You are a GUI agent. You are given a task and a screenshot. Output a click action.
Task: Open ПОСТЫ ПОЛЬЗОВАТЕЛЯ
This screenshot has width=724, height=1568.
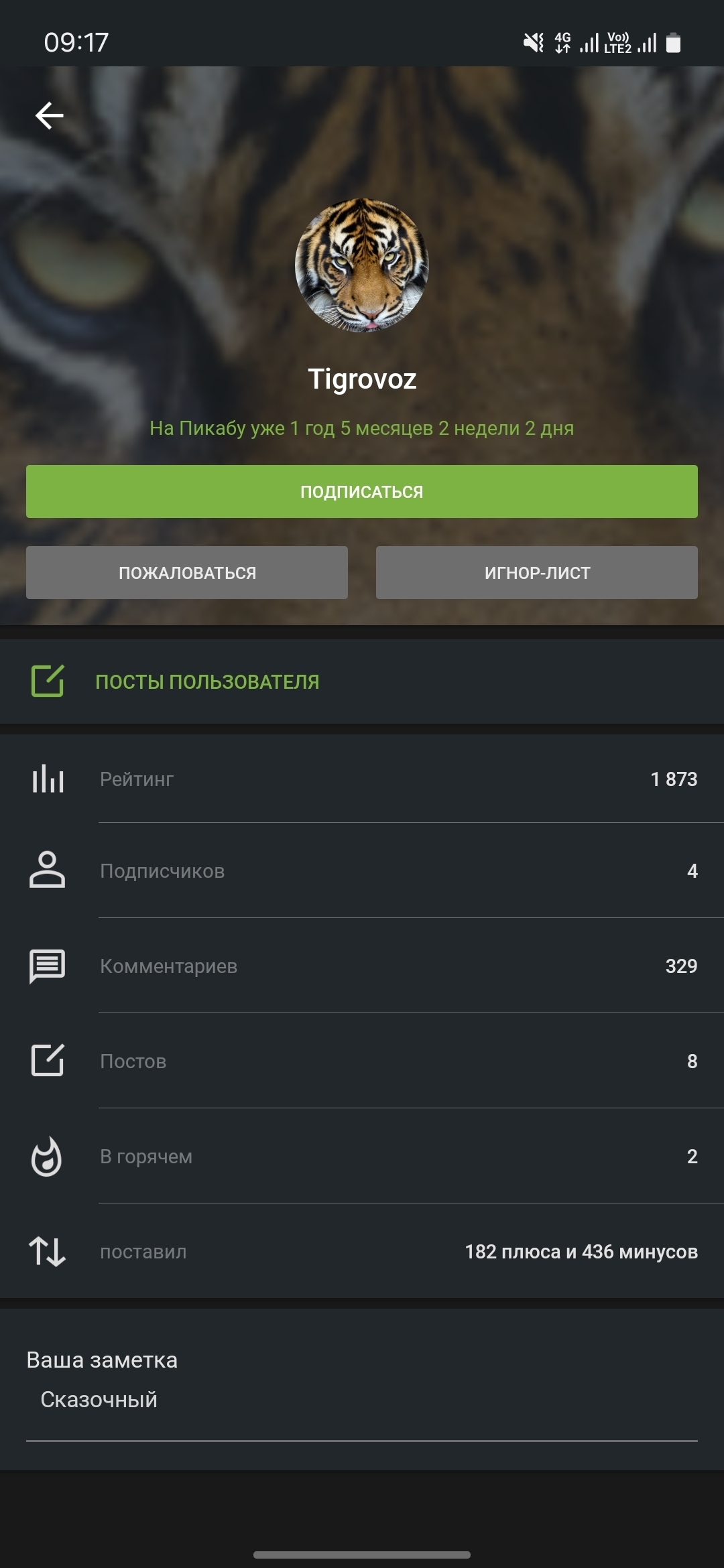(x=207, y=681)
